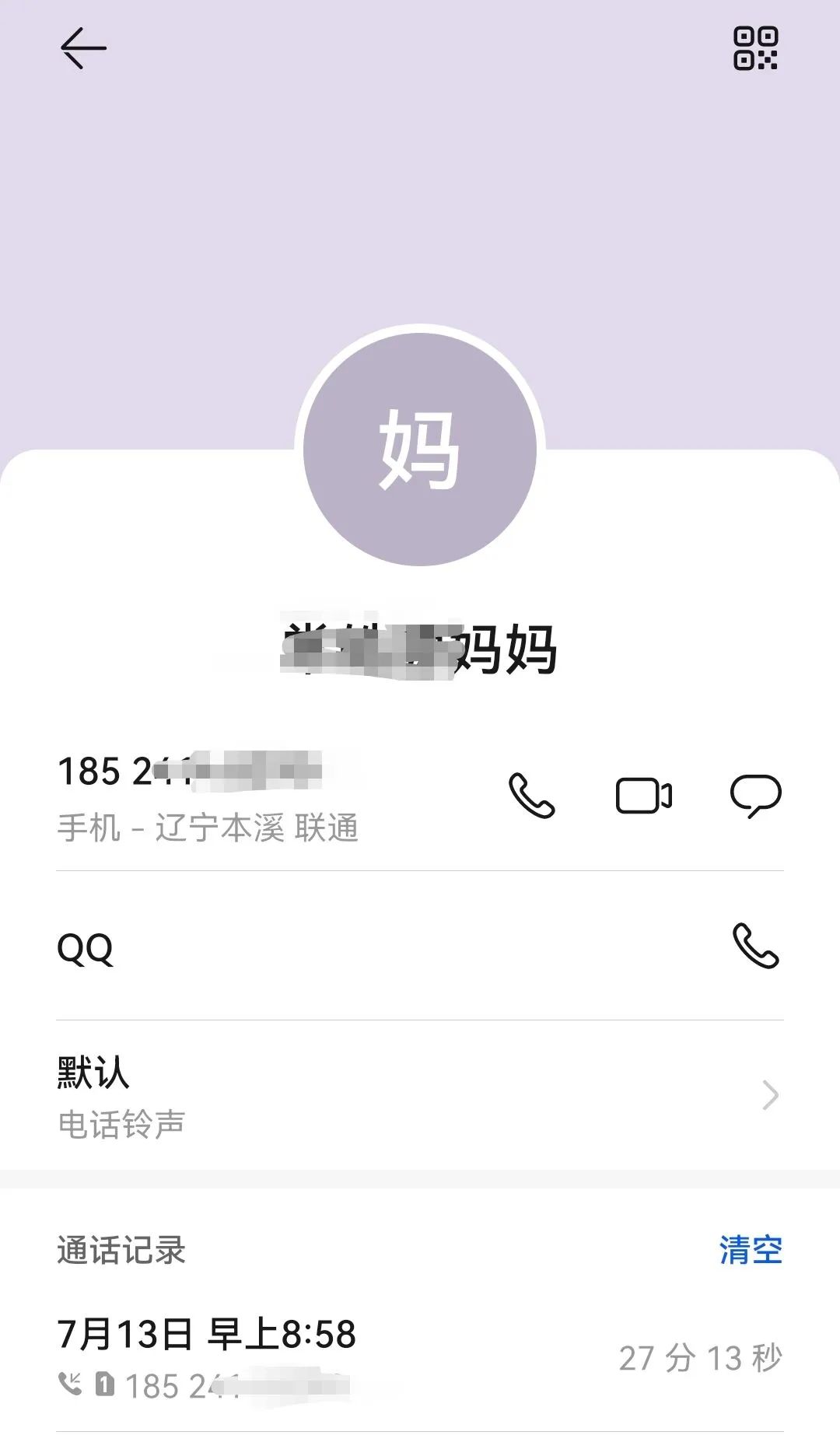
Task: Tap the 妈 contact avatar
Action: tap(420, 449)
